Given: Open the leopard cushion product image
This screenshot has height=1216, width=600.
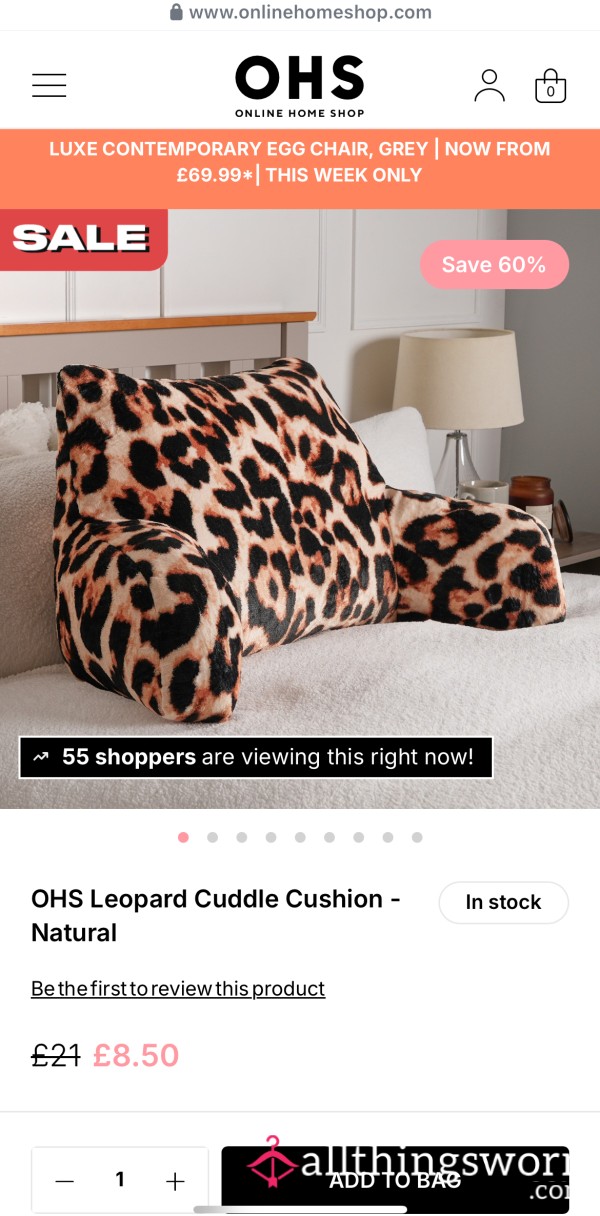Looking at the screenshot, I should 300,508.
